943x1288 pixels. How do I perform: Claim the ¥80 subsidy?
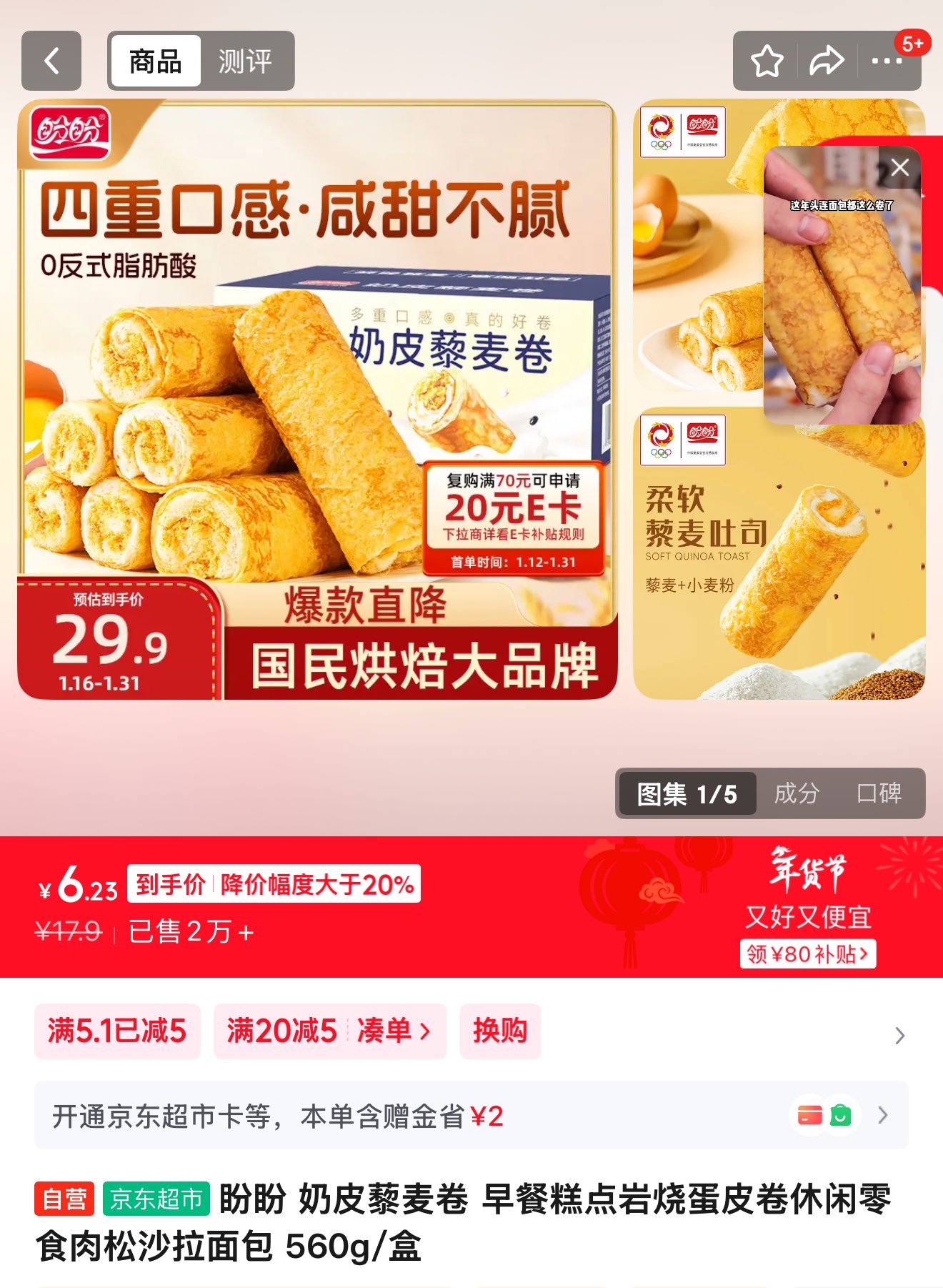click(808, 953)
